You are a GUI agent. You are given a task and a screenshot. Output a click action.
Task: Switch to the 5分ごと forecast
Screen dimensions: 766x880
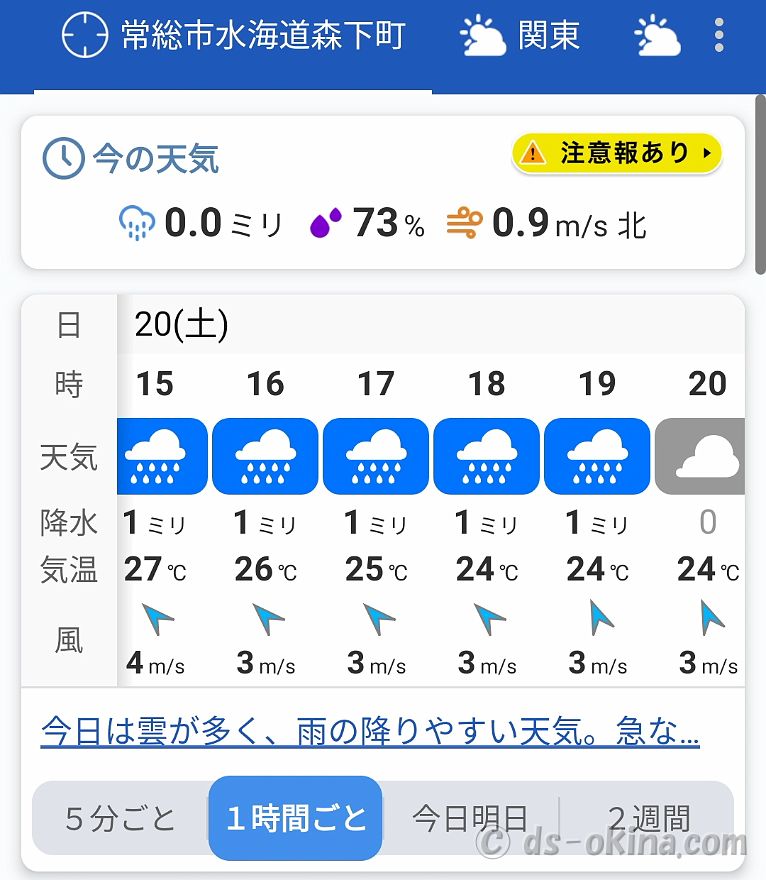pyautogui.click(x=121, y=819)
